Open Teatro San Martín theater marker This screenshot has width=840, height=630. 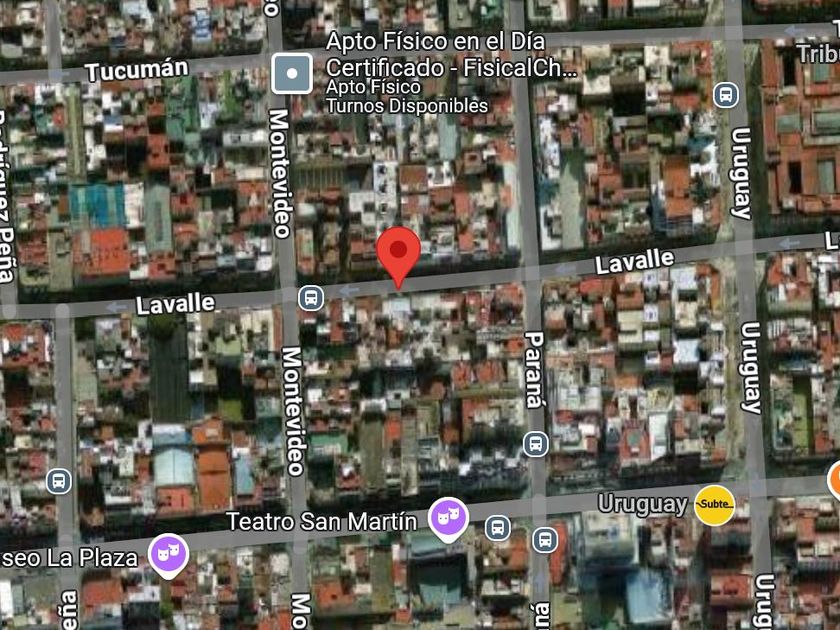click(x=448, y=519)
